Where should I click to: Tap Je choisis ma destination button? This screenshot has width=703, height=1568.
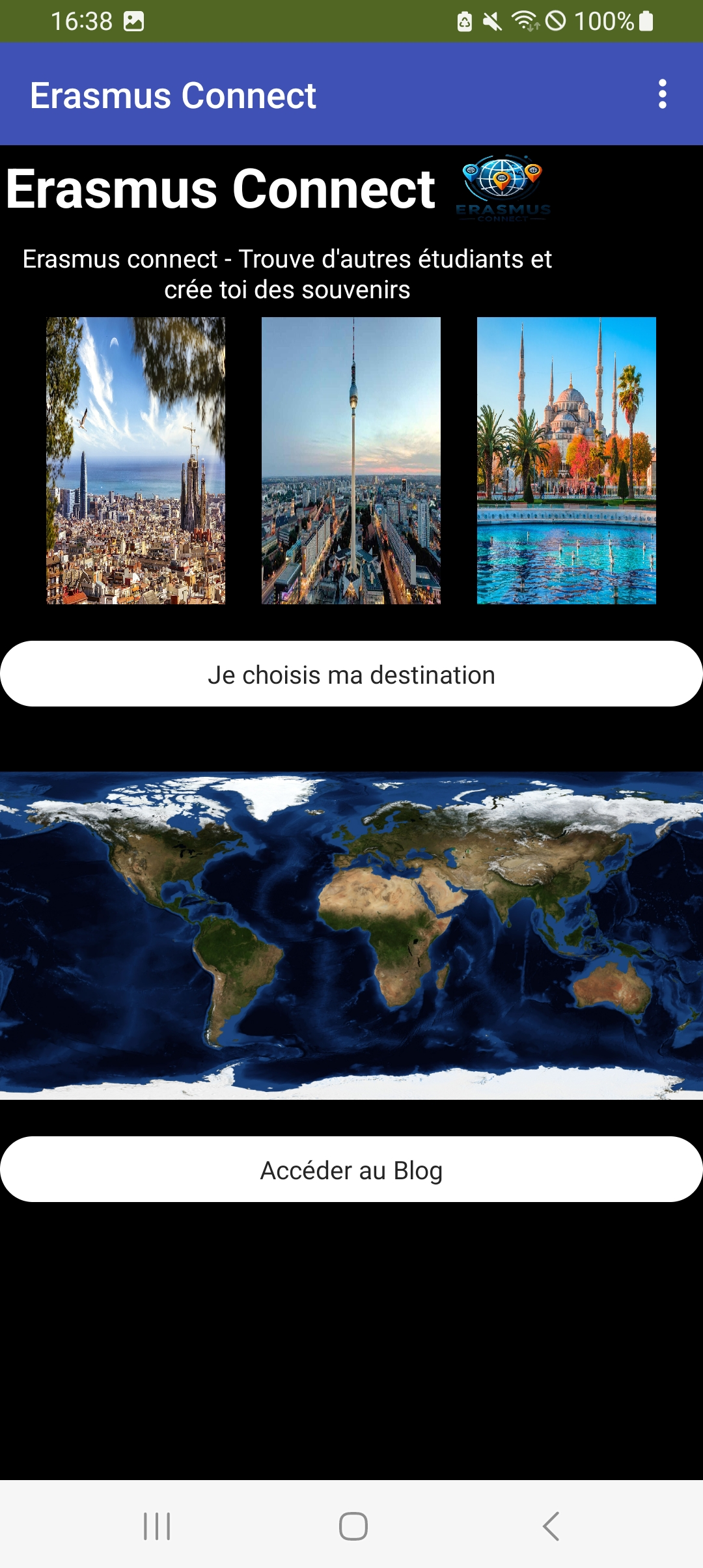click(x=351, y=674)
